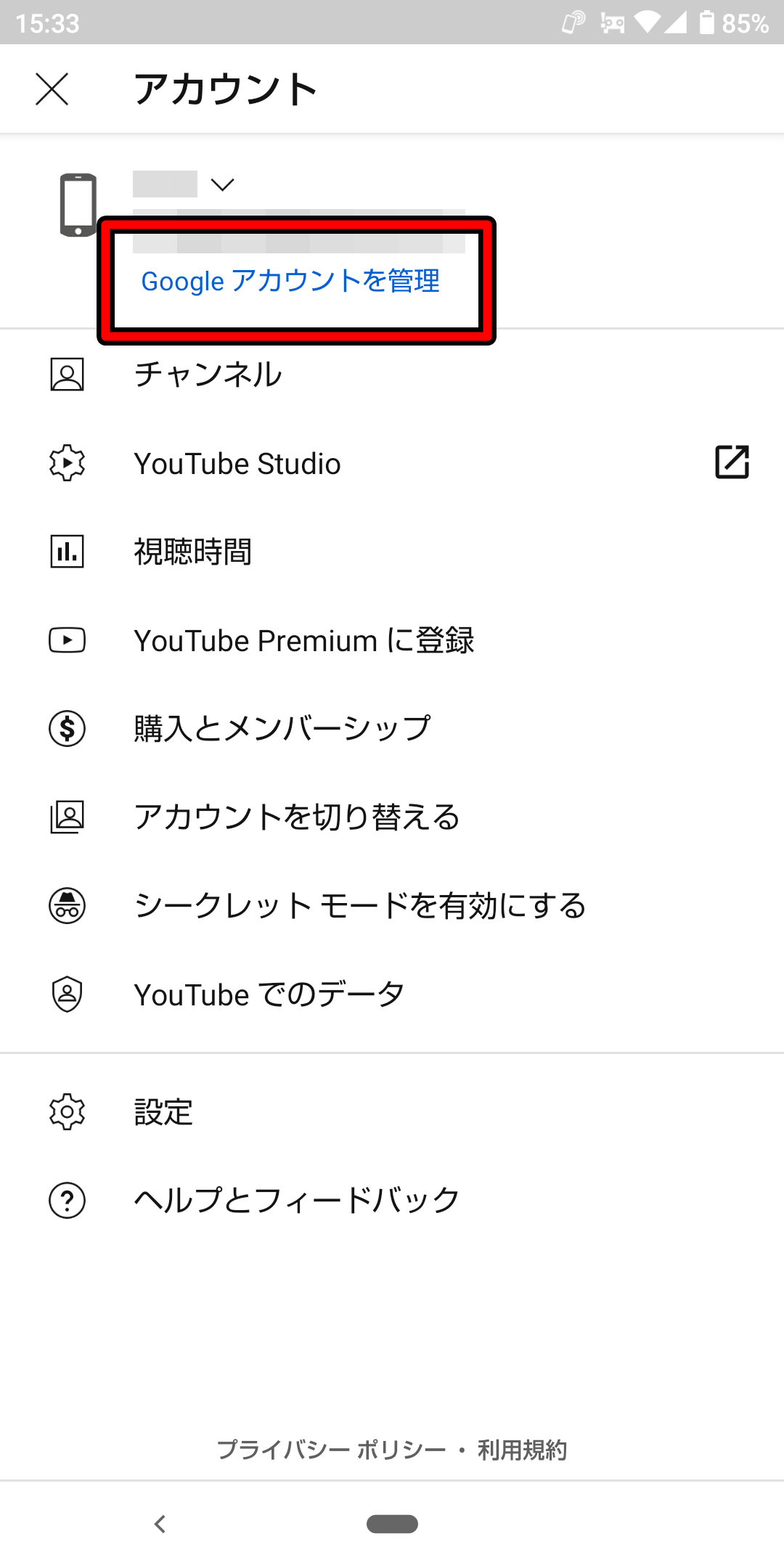Tap the system back button
Image resolution: width=784 pixels, height=1568 pixels.
click(x=160, y=1524)
